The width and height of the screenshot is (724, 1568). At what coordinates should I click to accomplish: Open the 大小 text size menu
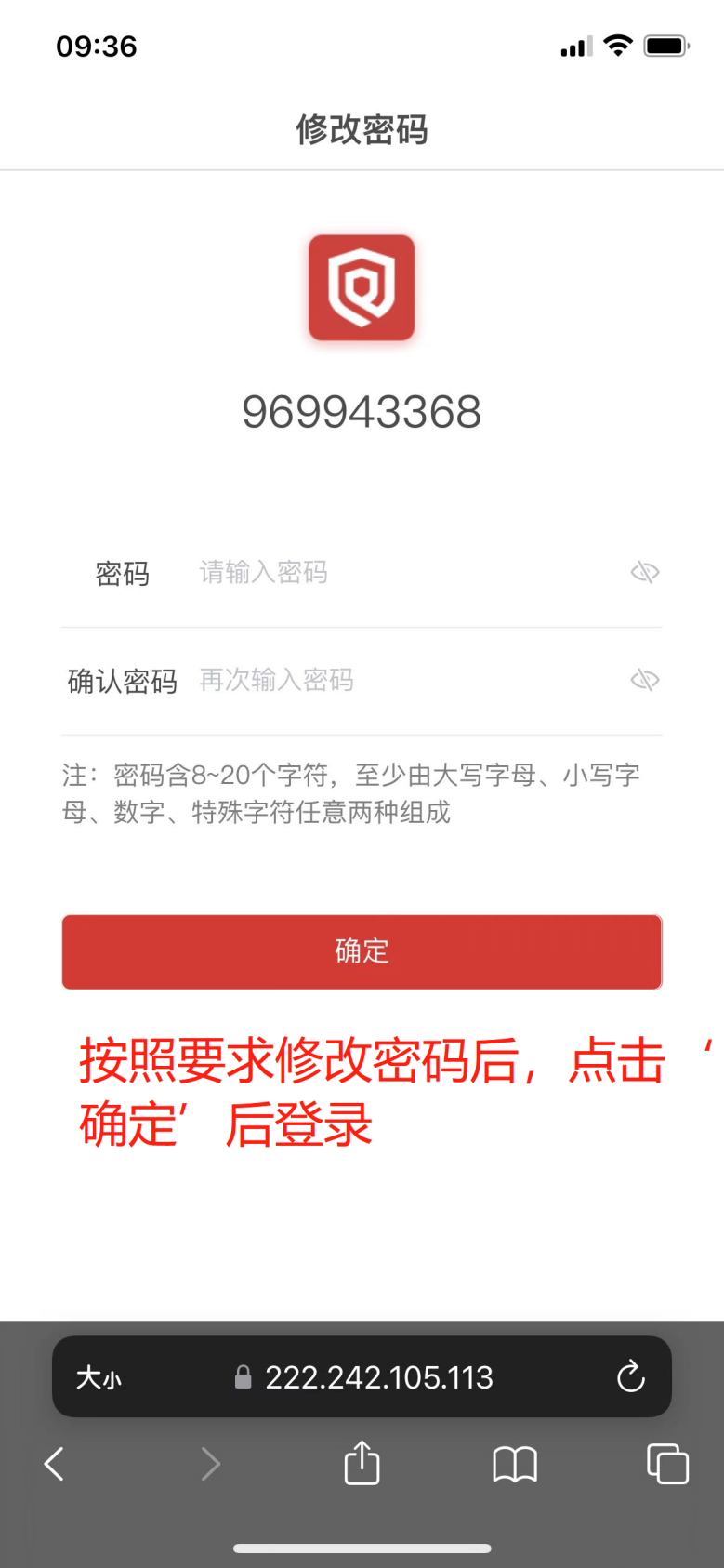click(x=99, y=1377)
